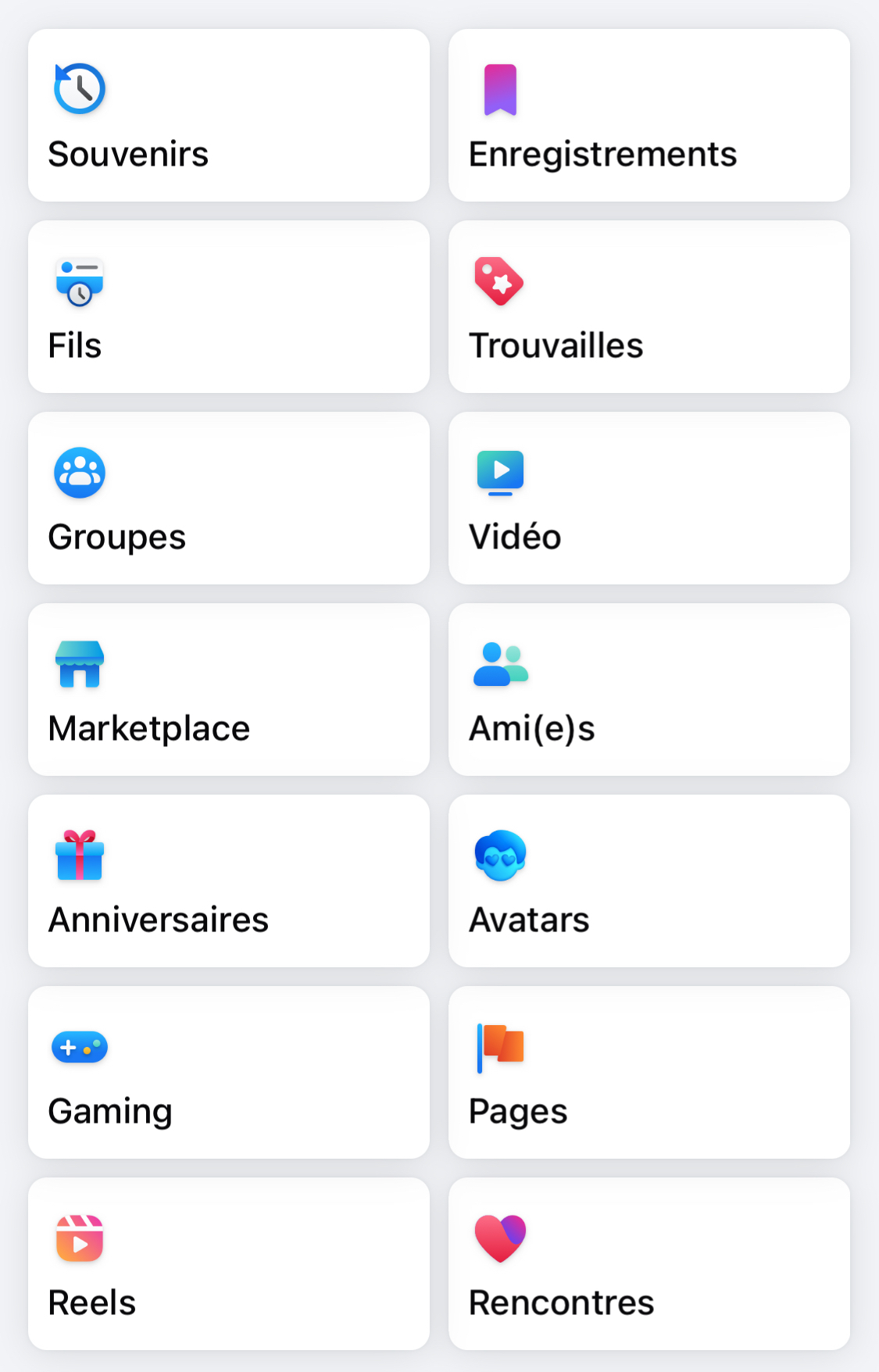Viewport: 879px width, 1372px height.
Task: Open Marketplace
Action: pyautogui.click(x=228, y=690)
